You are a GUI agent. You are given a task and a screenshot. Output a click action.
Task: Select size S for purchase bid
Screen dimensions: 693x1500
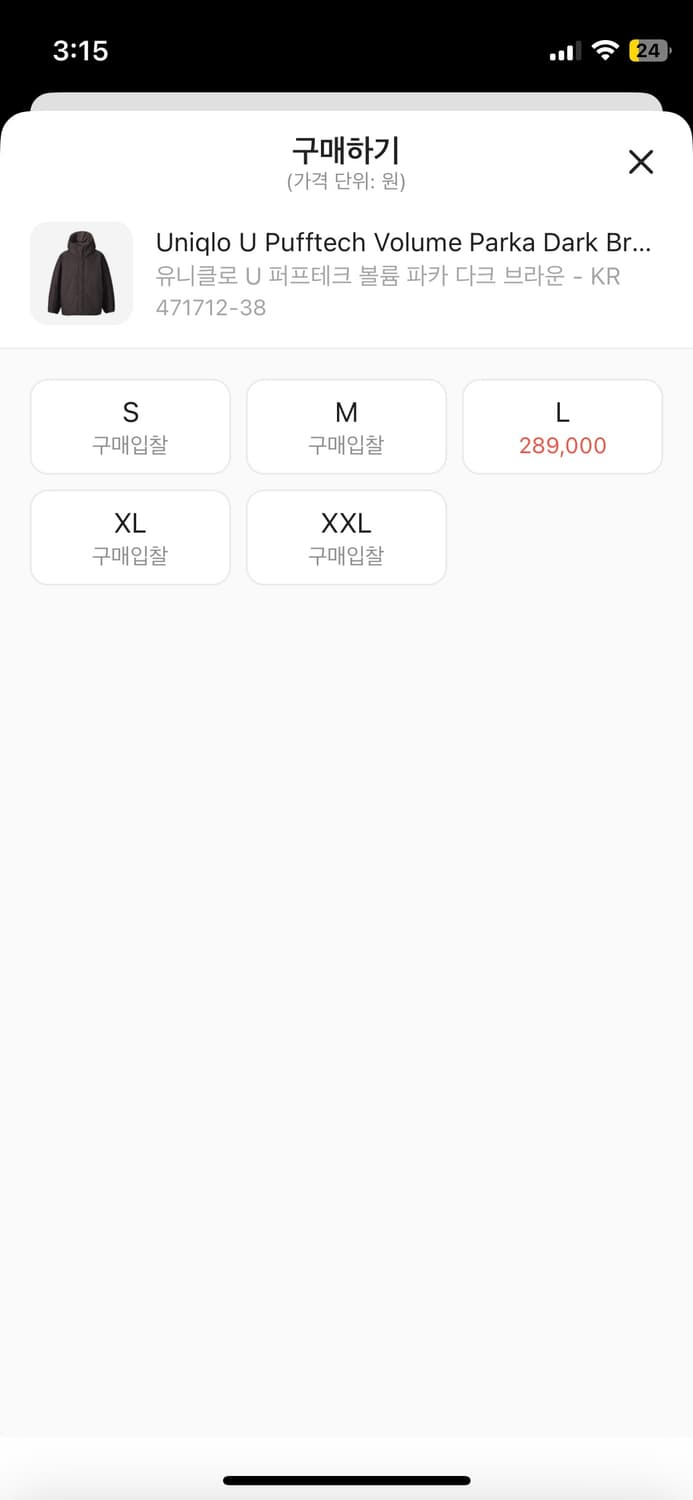pos(130,427)
